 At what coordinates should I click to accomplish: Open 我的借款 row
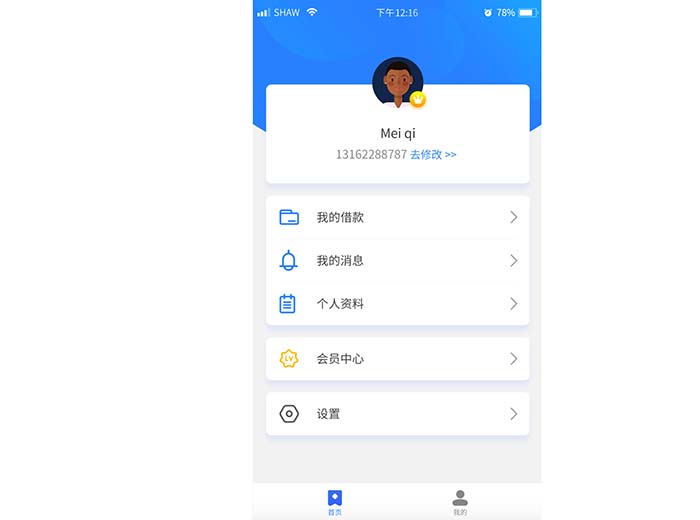[x=397, y=217]
